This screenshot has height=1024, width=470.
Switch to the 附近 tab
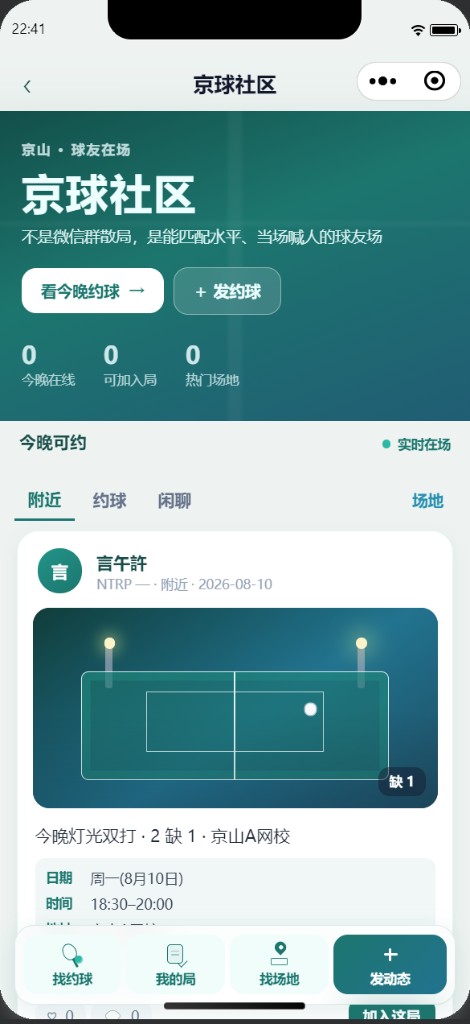[44, 500]
